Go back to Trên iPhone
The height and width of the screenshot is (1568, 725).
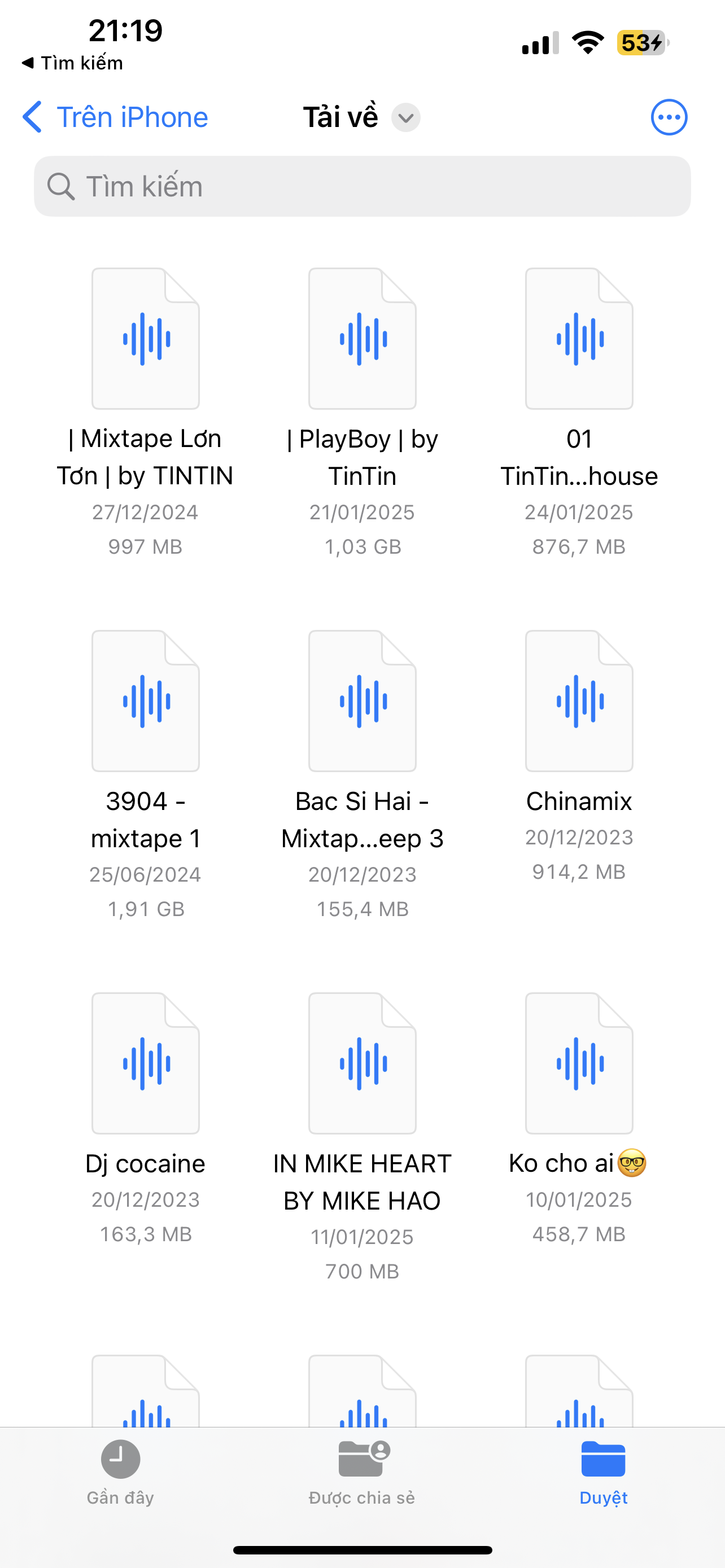click(x=116, y=117)
